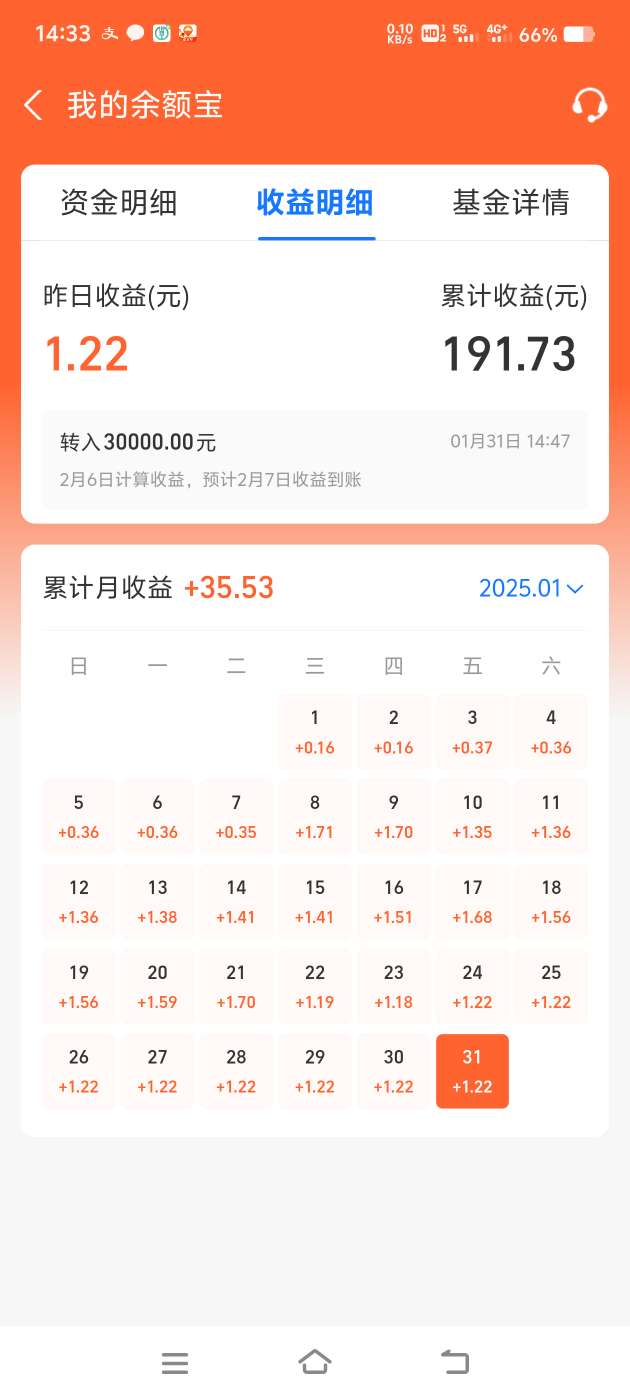630x1400 pixels.
Task: Go to the system home screen
Action: 315,1361
